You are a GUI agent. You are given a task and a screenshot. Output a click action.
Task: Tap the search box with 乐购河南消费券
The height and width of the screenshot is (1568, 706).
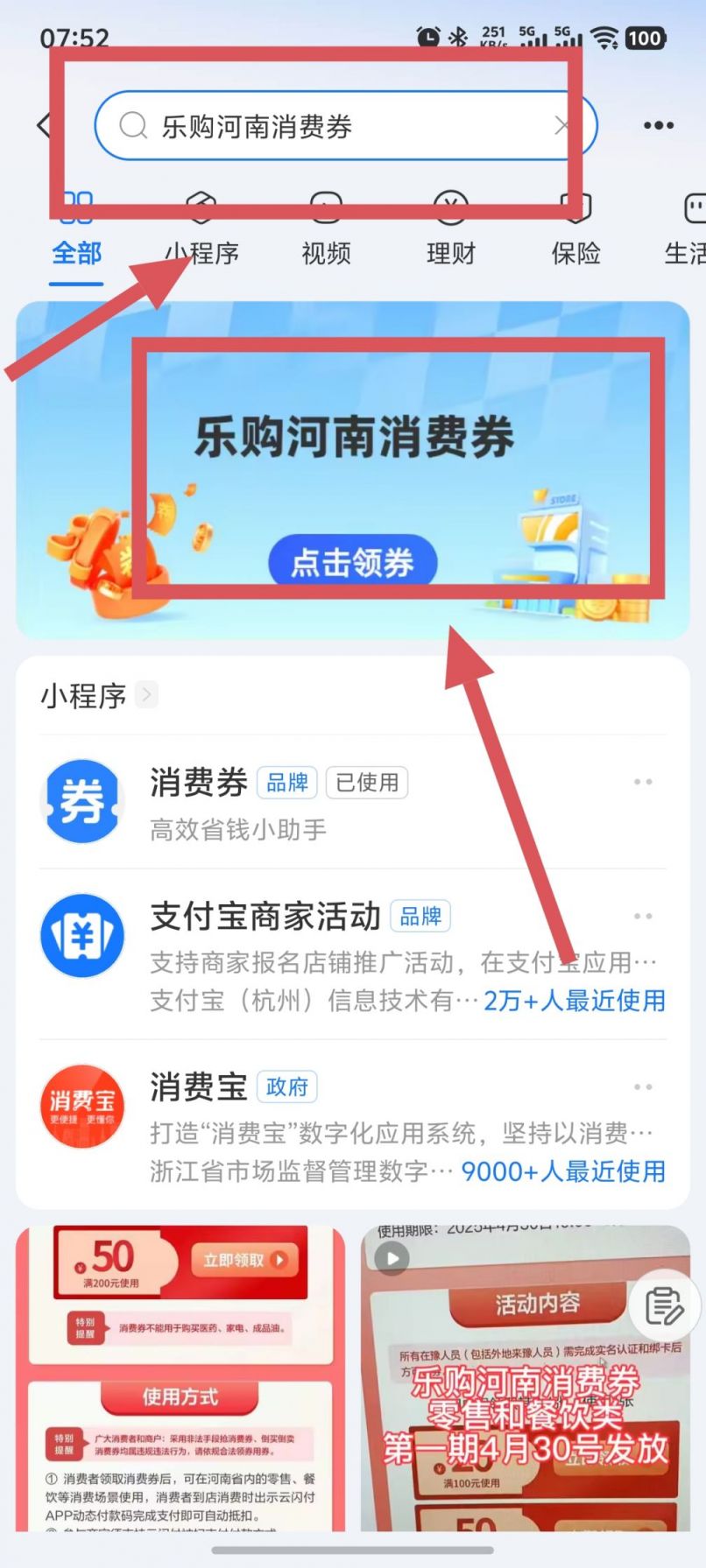point(345,126)
